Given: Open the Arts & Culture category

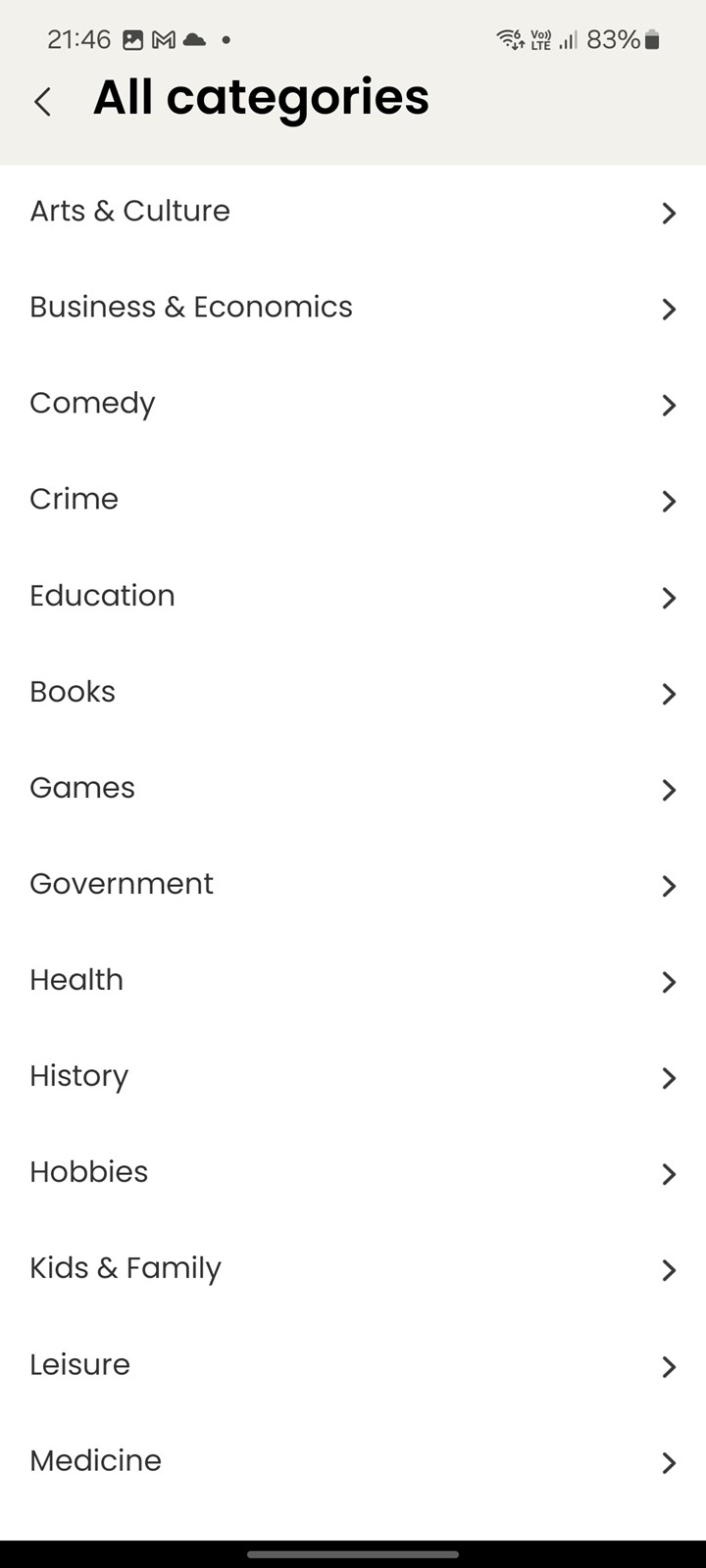Looking at the screenshot, I should click(x=353, y=212).
